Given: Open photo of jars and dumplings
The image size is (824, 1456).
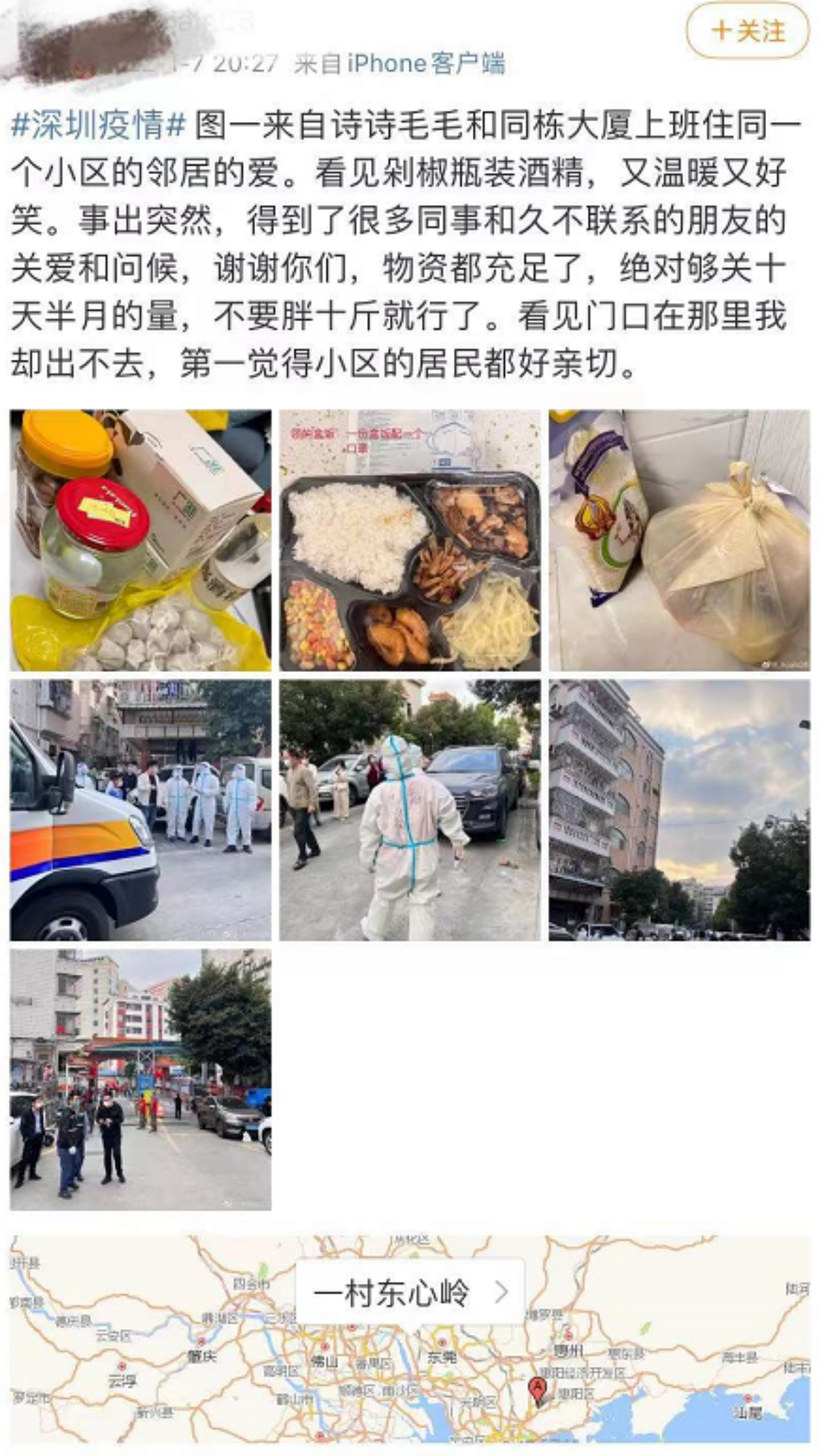Looking at the screenshot, I should coord(140,540).
